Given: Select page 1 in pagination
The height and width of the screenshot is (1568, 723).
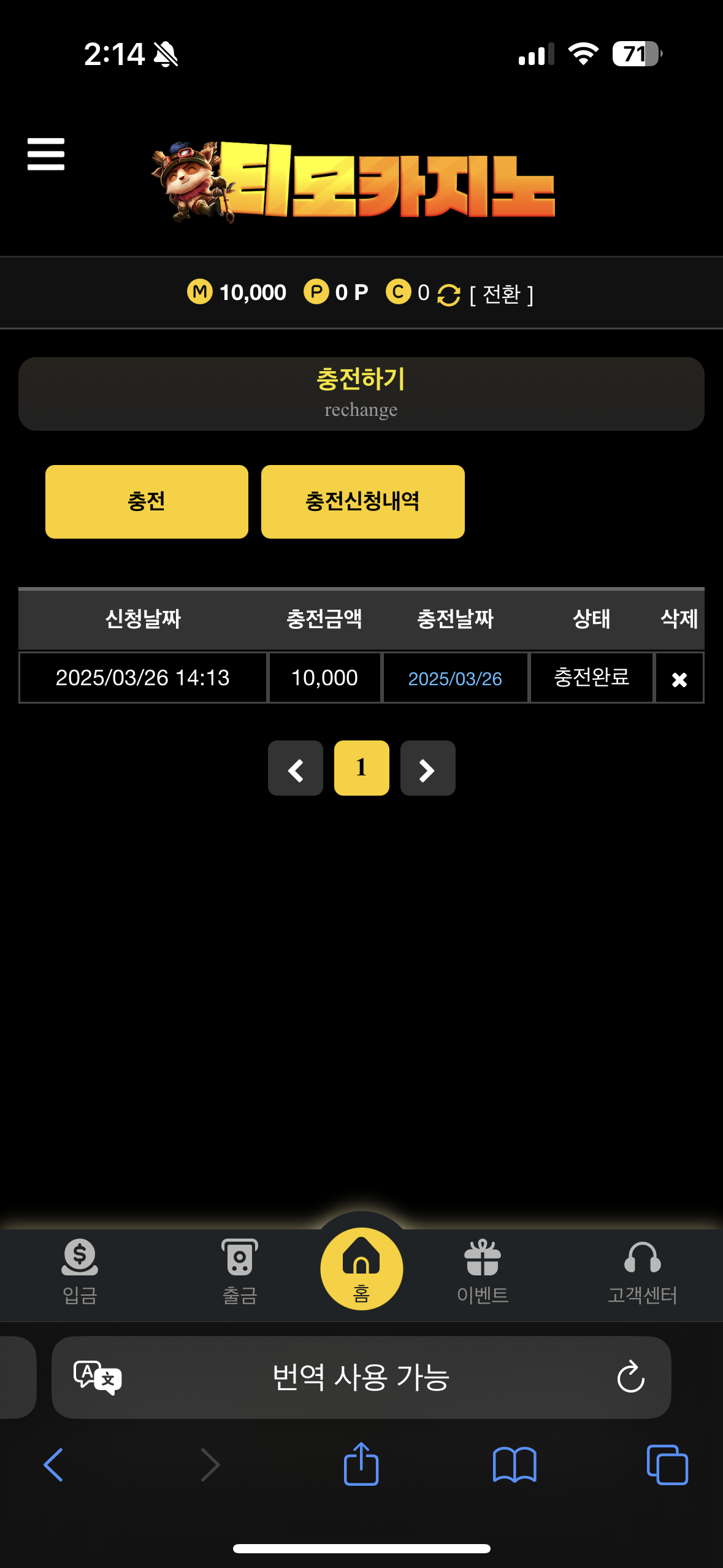Looking at the screenshot, I should click(x=361, y=769).
